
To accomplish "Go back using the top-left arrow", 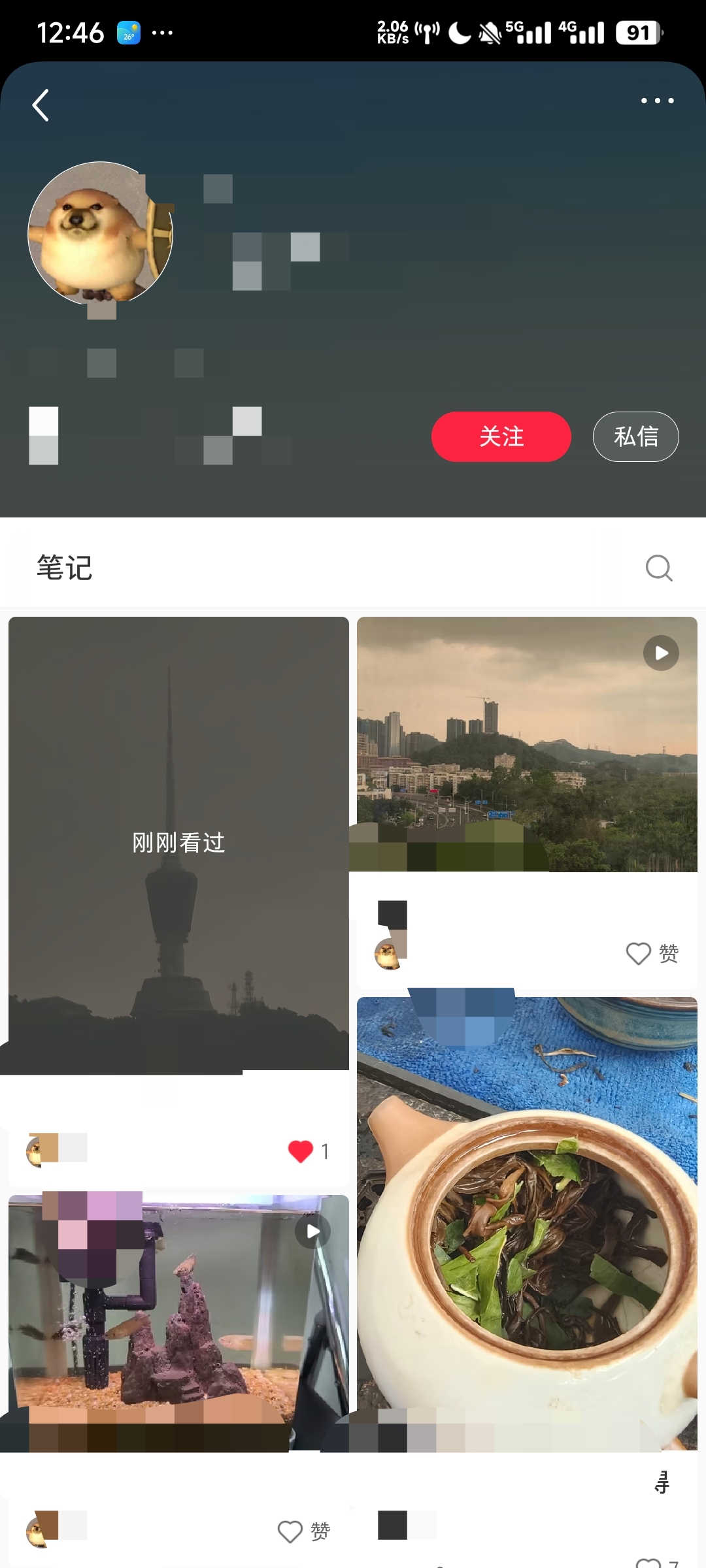I will pyautogui.click(x=41, y=105).
